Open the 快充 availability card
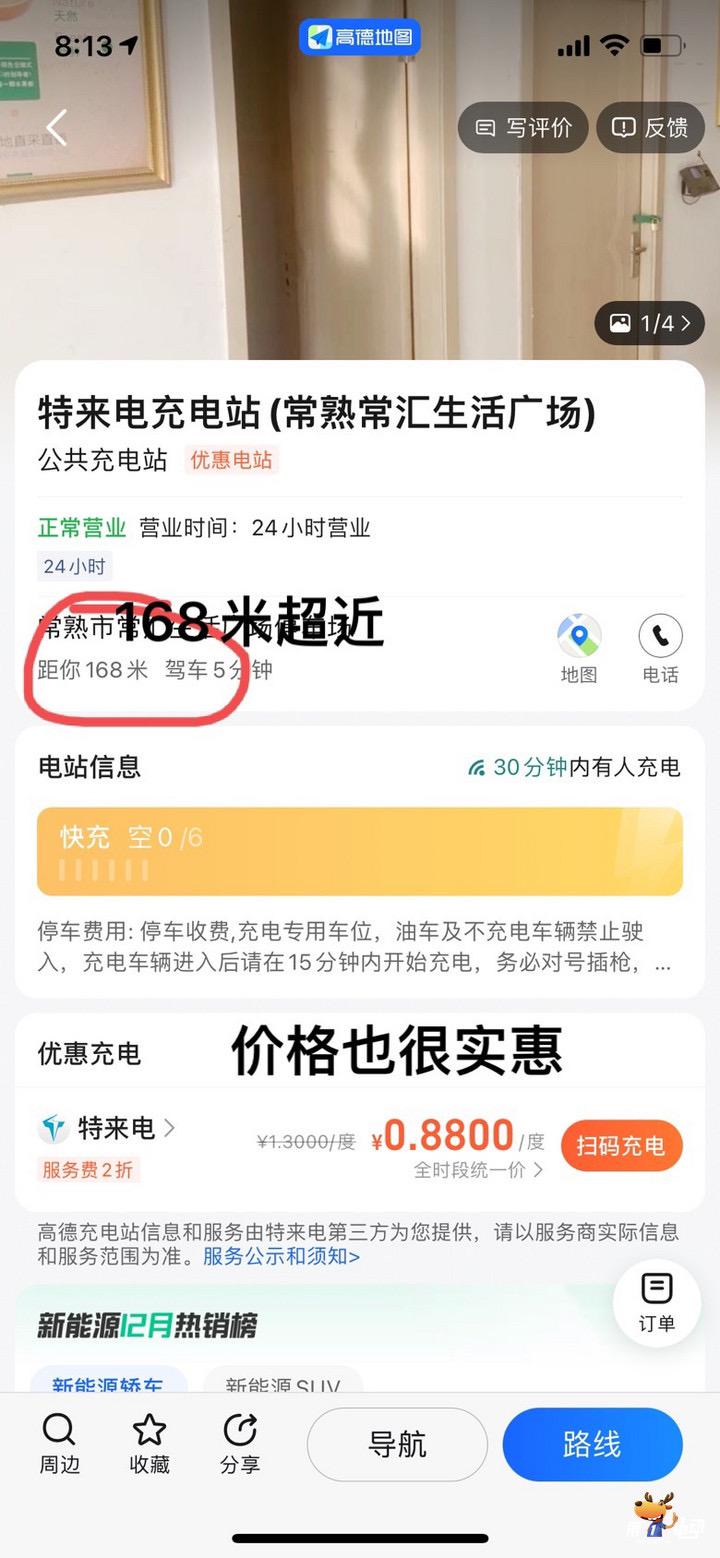The image size is (720, 1558). point(360,851)
